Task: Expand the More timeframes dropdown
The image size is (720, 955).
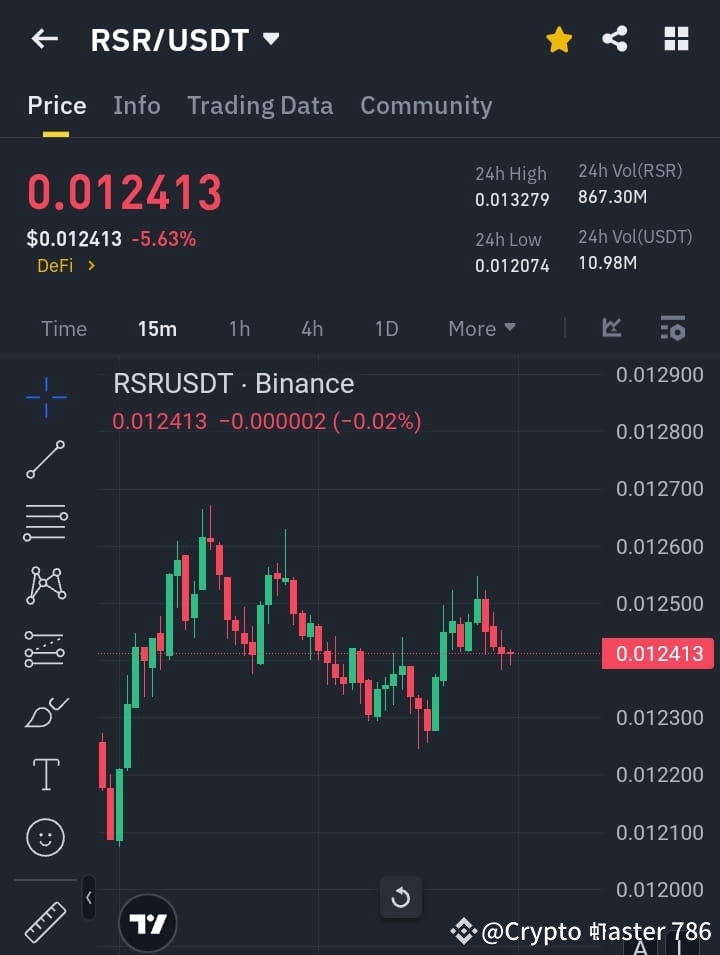Action: click(481, 328)
